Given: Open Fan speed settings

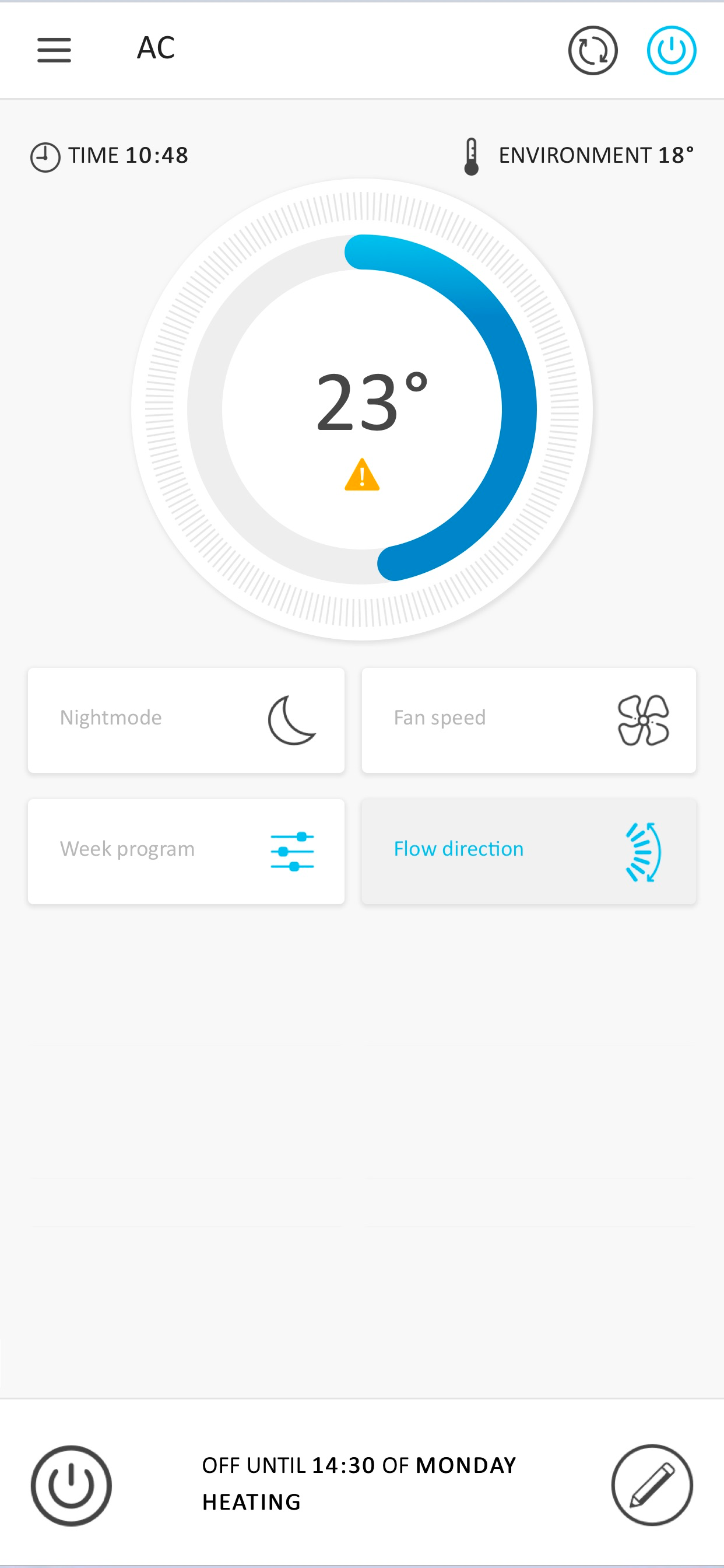Looking at the screenshot, I should pos(529,720).
